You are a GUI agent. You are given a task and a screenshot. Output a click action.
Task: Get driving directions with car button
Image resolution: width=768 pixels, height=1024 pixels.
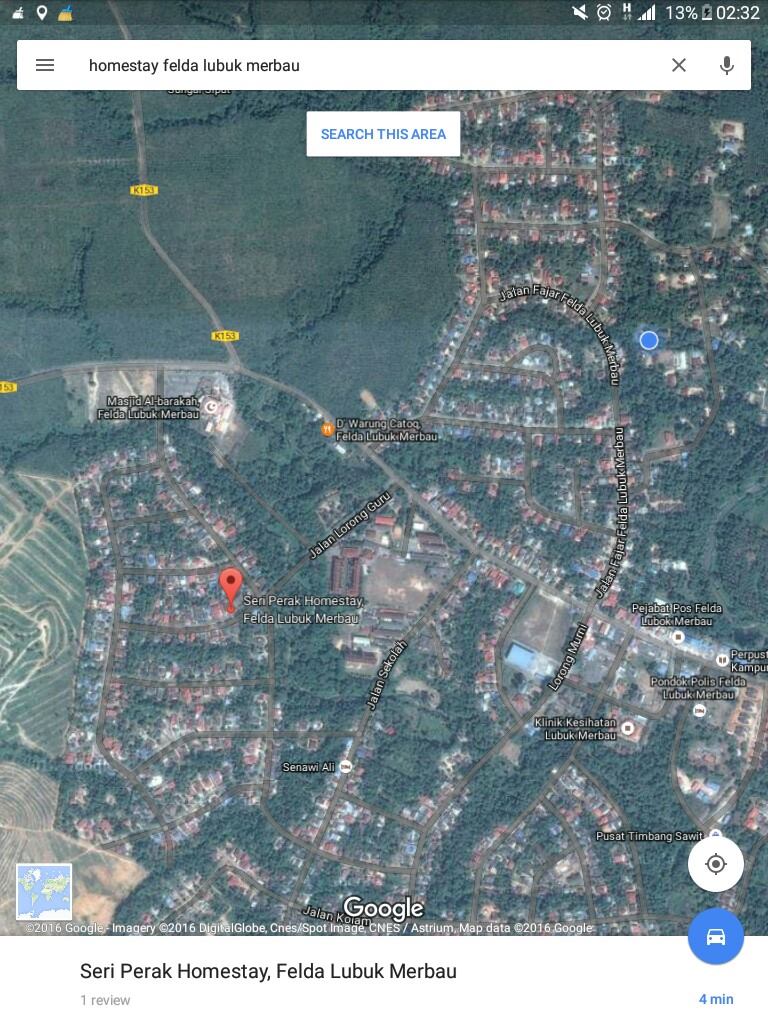click(x=716, y=936)
